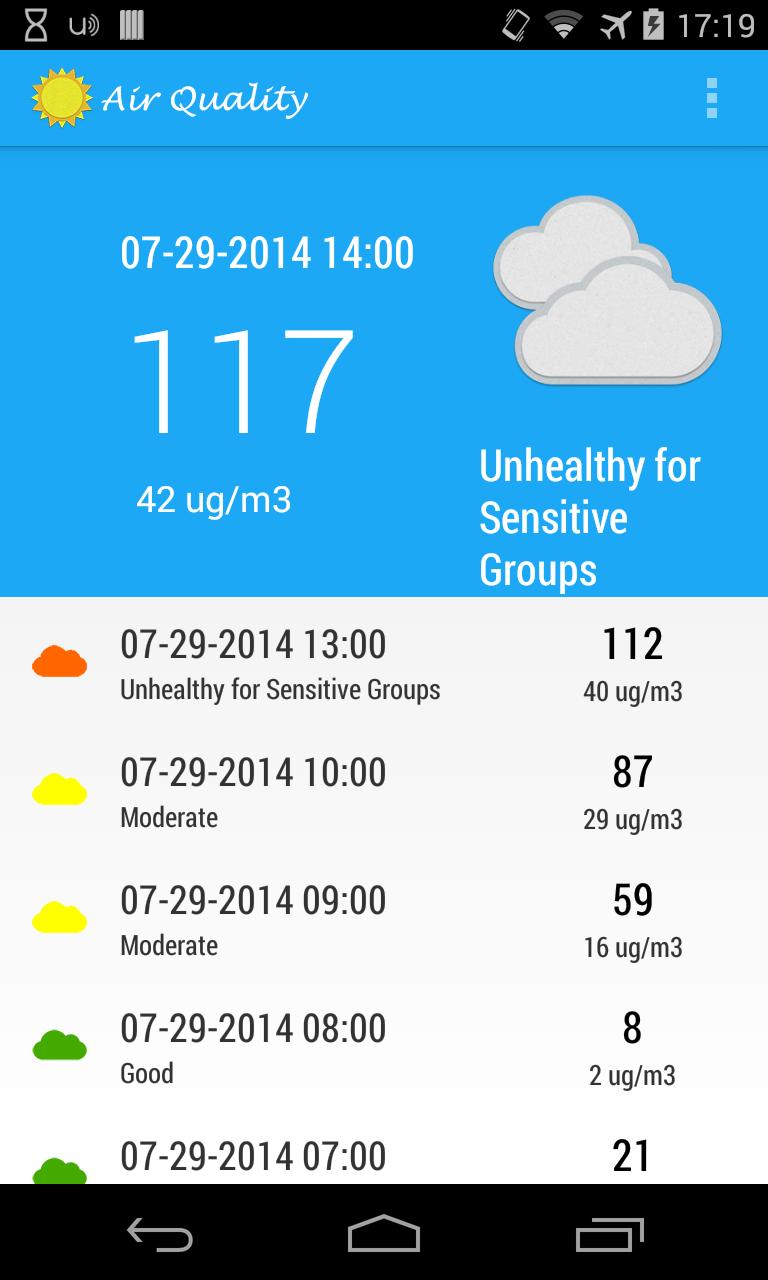Tap the yellow cloud icon beside 10:00
Image resolution: width=768 pixels, height=1280 pixels.
coord(60,790)
